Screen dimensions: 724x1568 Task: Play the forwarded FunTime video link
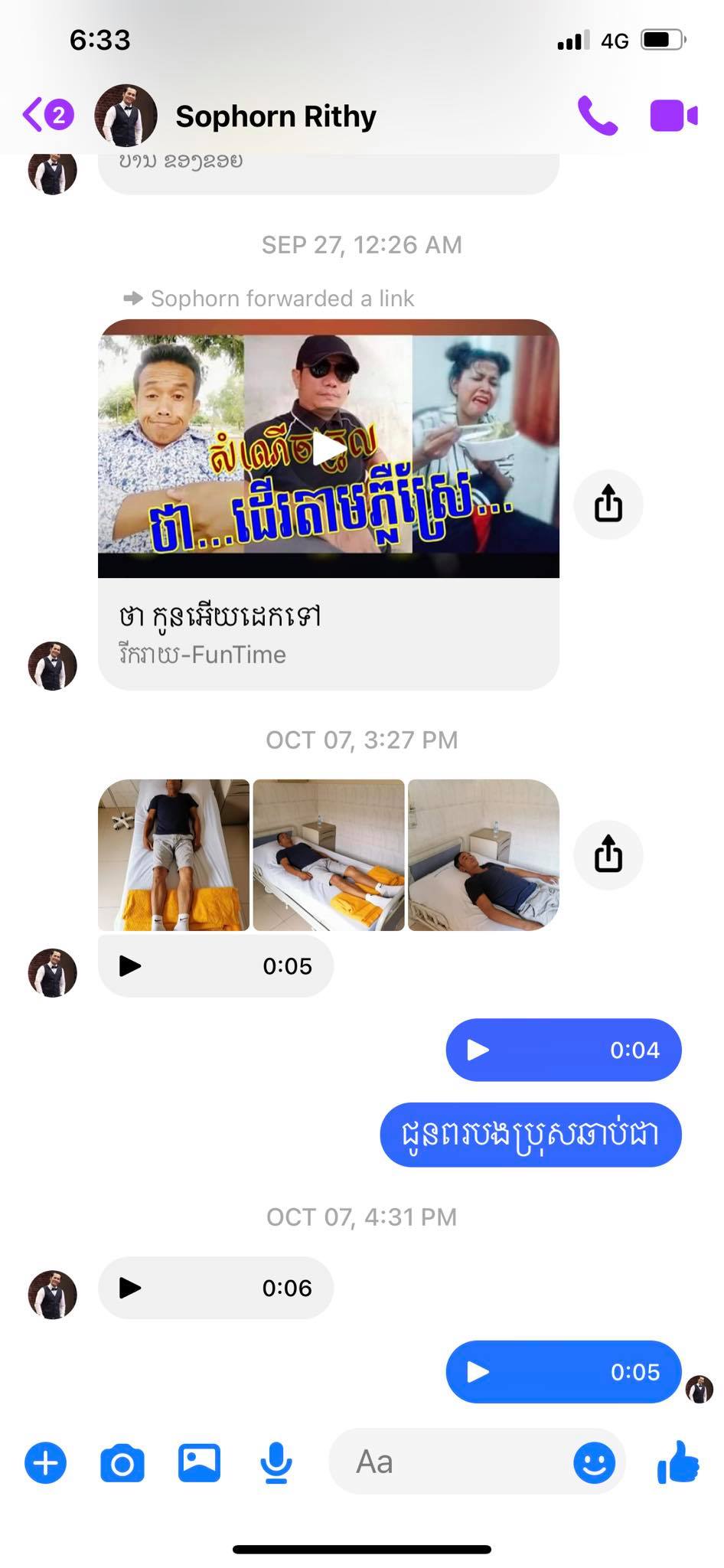point(328,449)
